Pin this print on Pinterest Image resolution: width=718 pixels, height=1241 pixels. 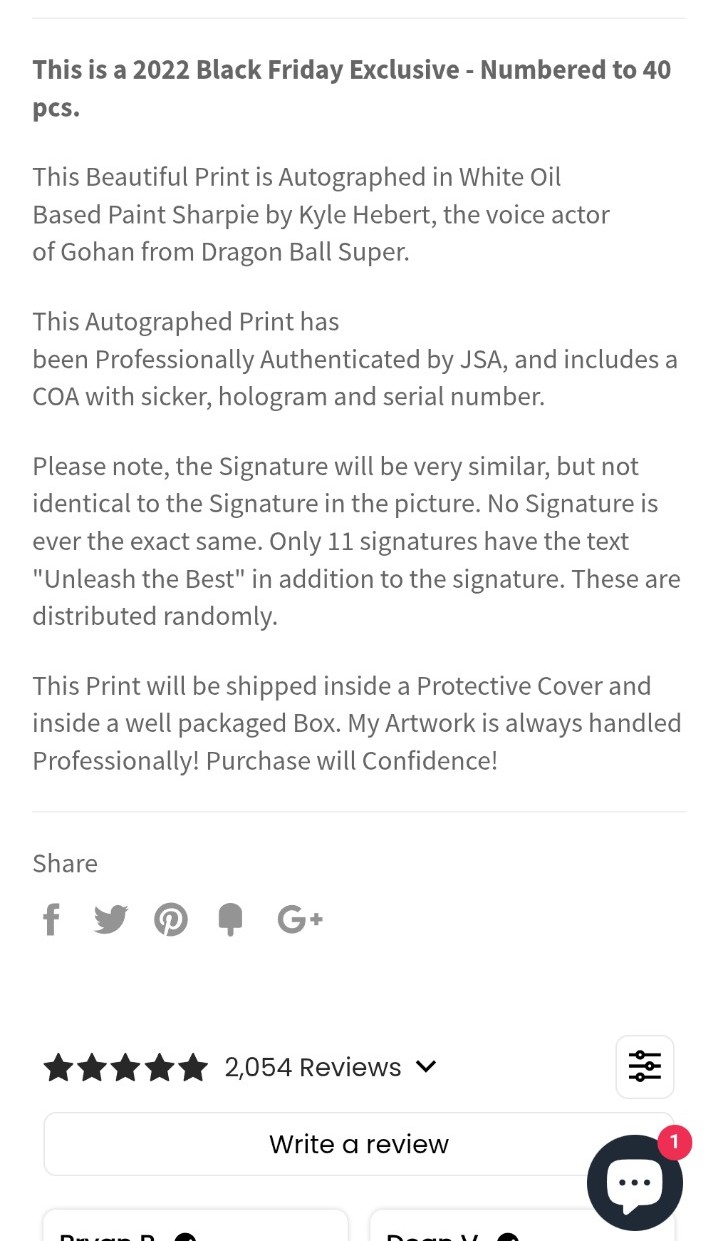click(171, 918)
